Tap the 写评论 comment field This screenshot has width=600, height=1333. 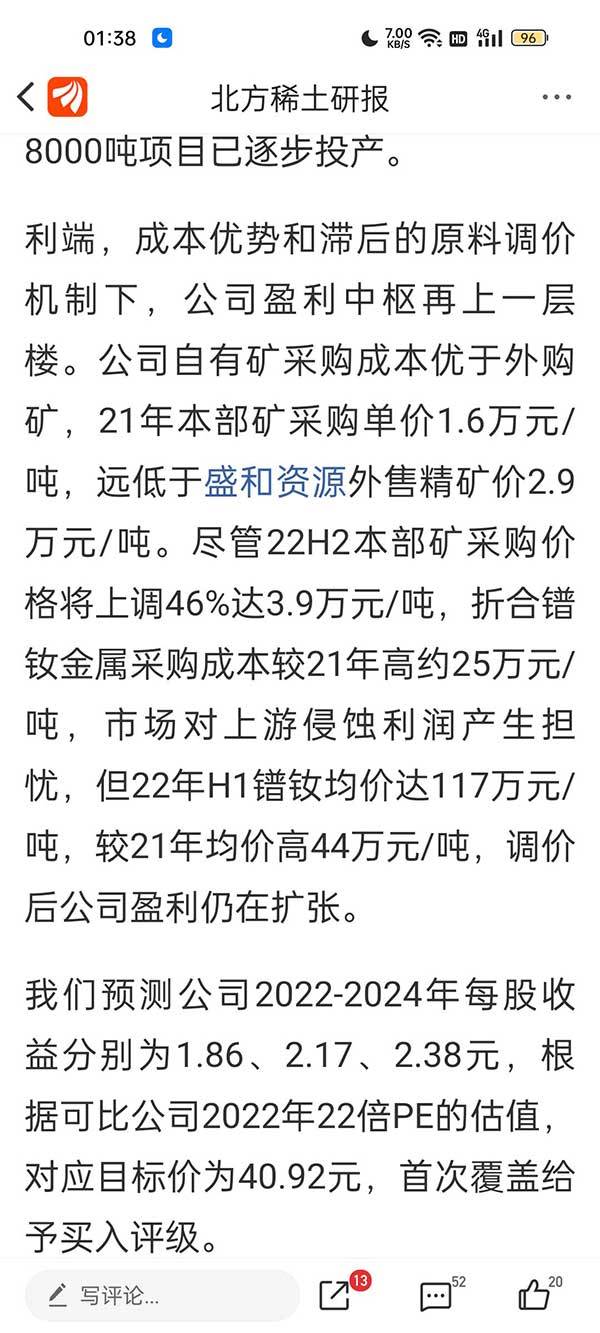(x=162, y=1297)
